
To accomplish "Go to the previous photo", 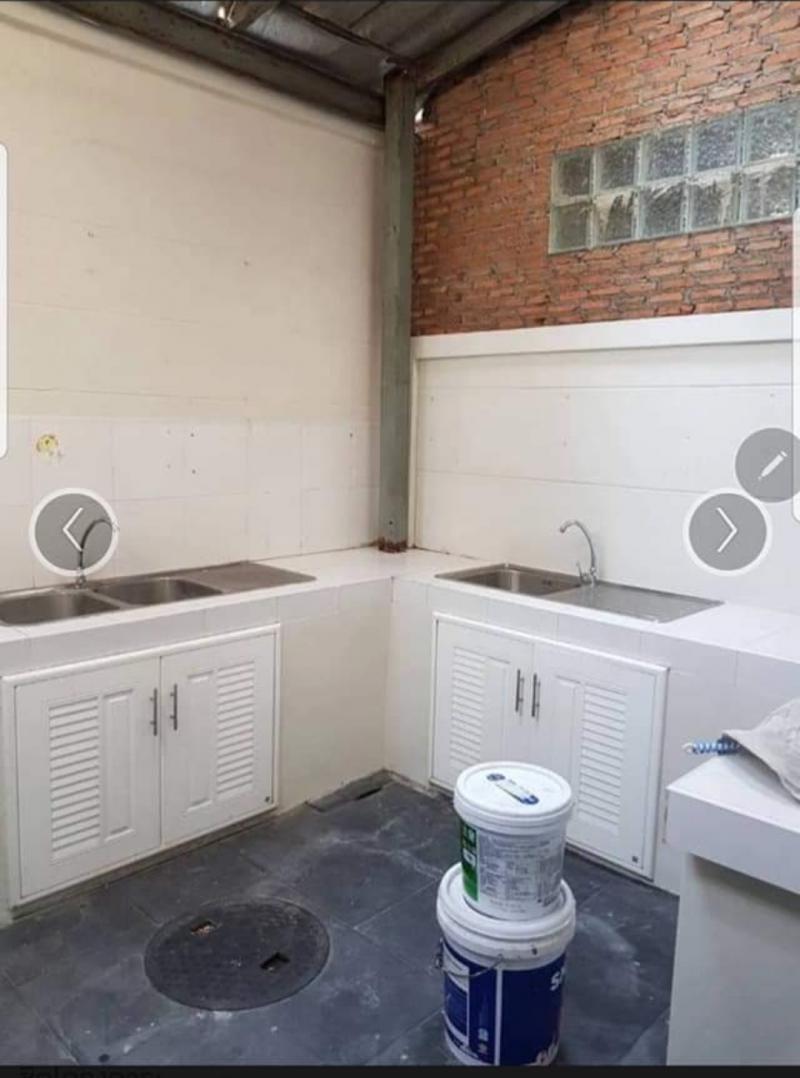I will click(x=73, y=531).
